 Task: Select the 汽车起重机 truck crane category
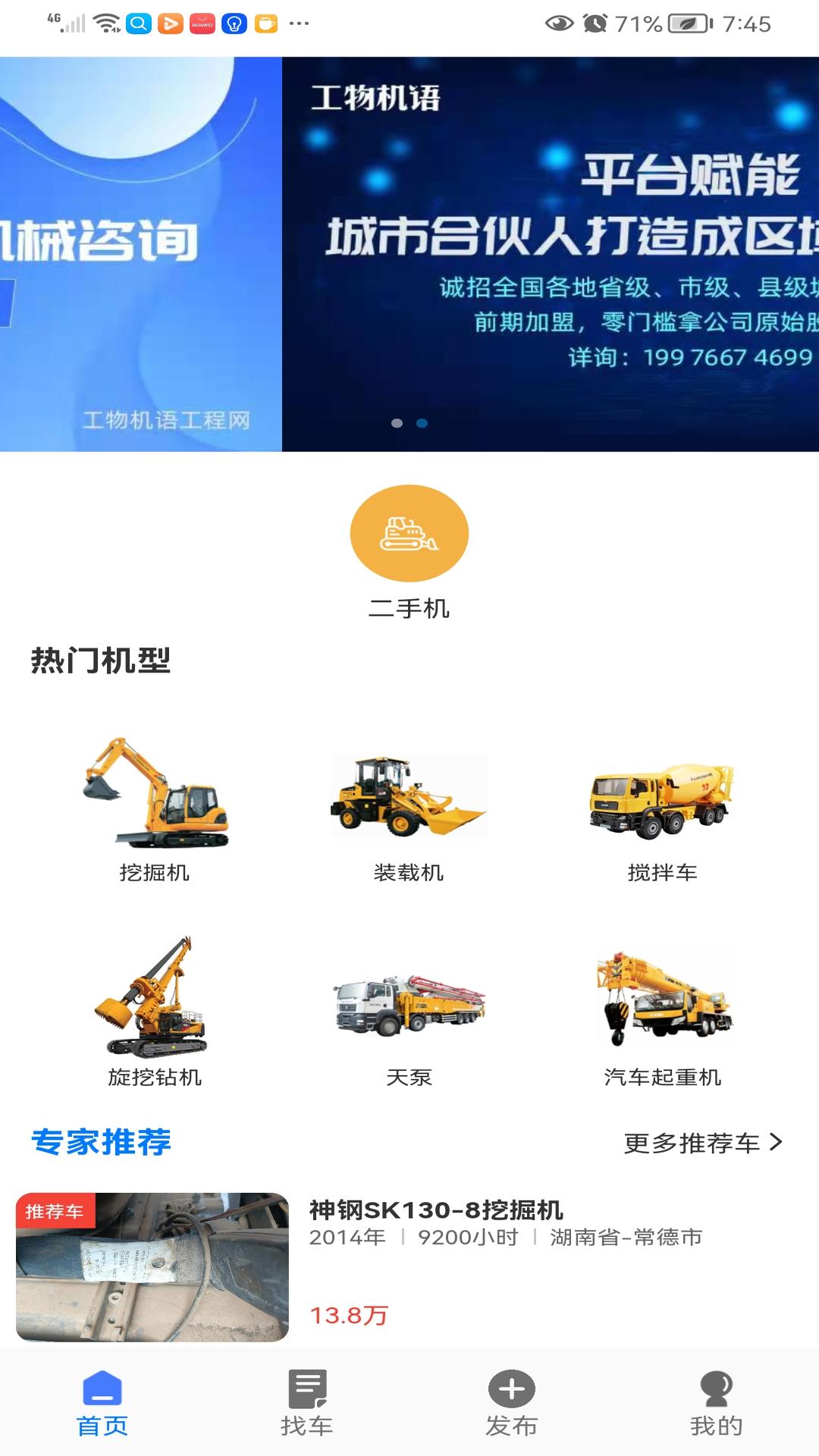coord(664,1001)
